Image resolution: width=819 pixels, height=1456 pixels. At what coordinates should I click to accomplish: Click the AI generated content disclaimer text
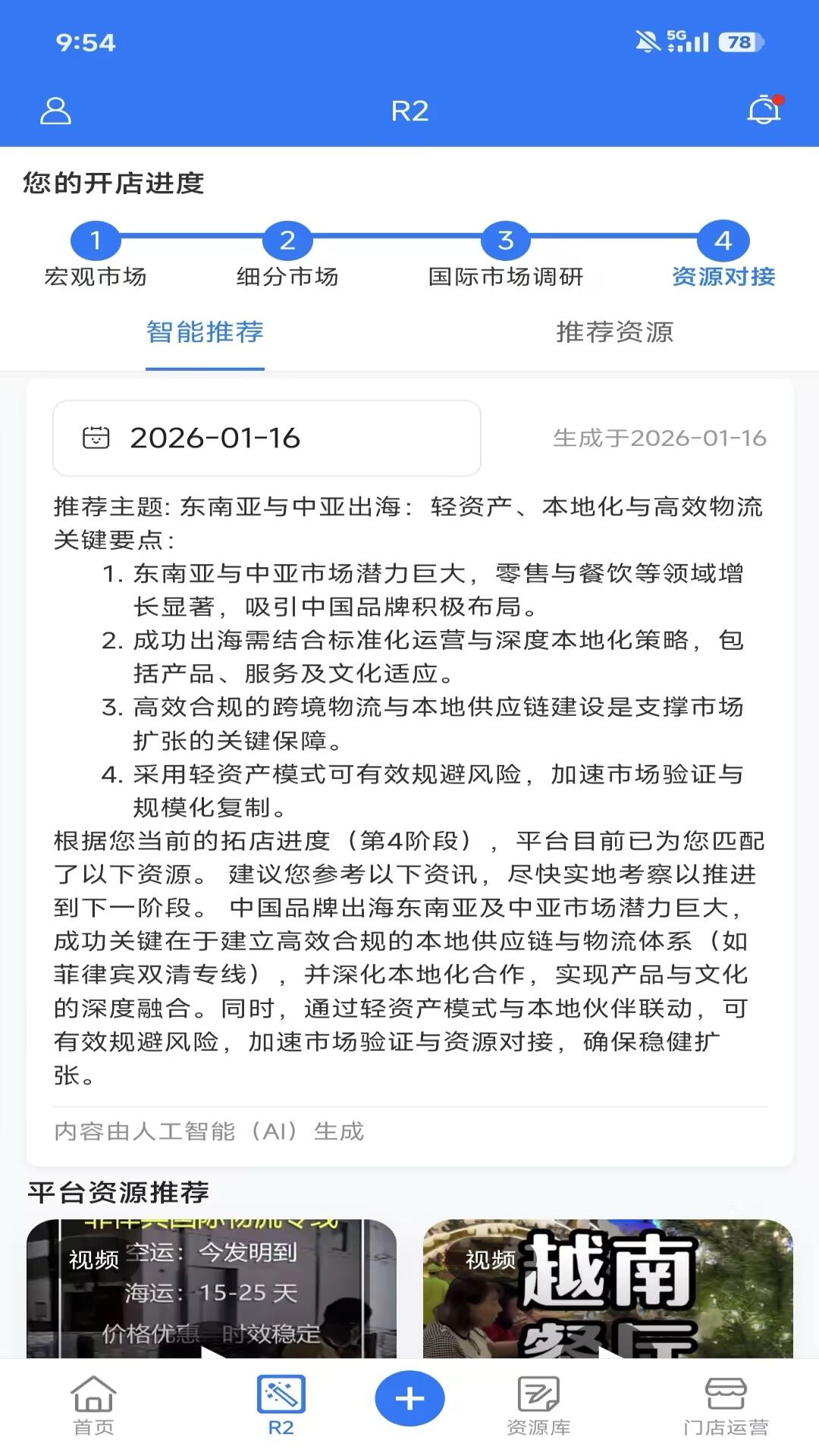click(208, 1133)
